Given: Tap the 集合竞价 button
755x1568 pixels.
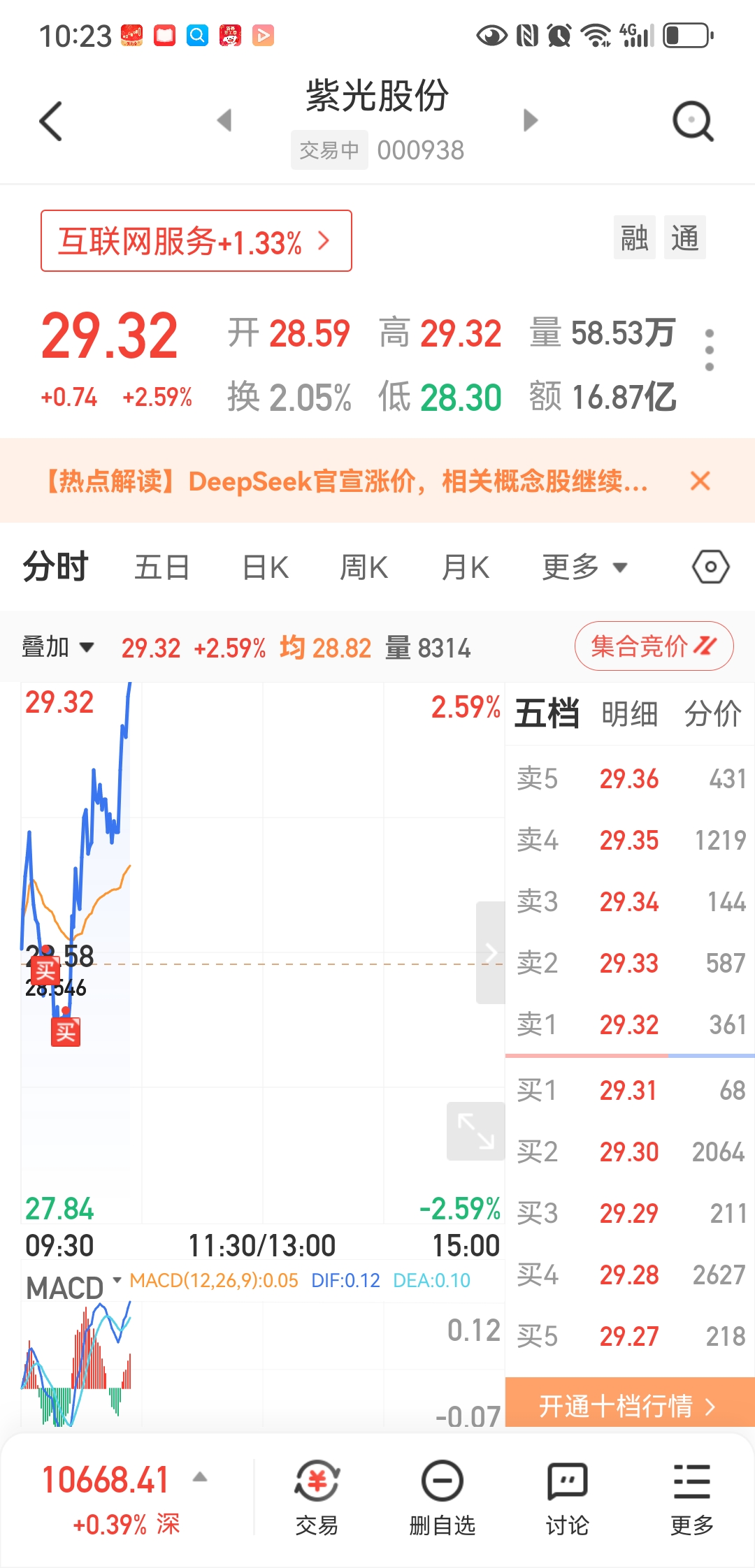Looking at the screenshot, I should pos(654,646).
